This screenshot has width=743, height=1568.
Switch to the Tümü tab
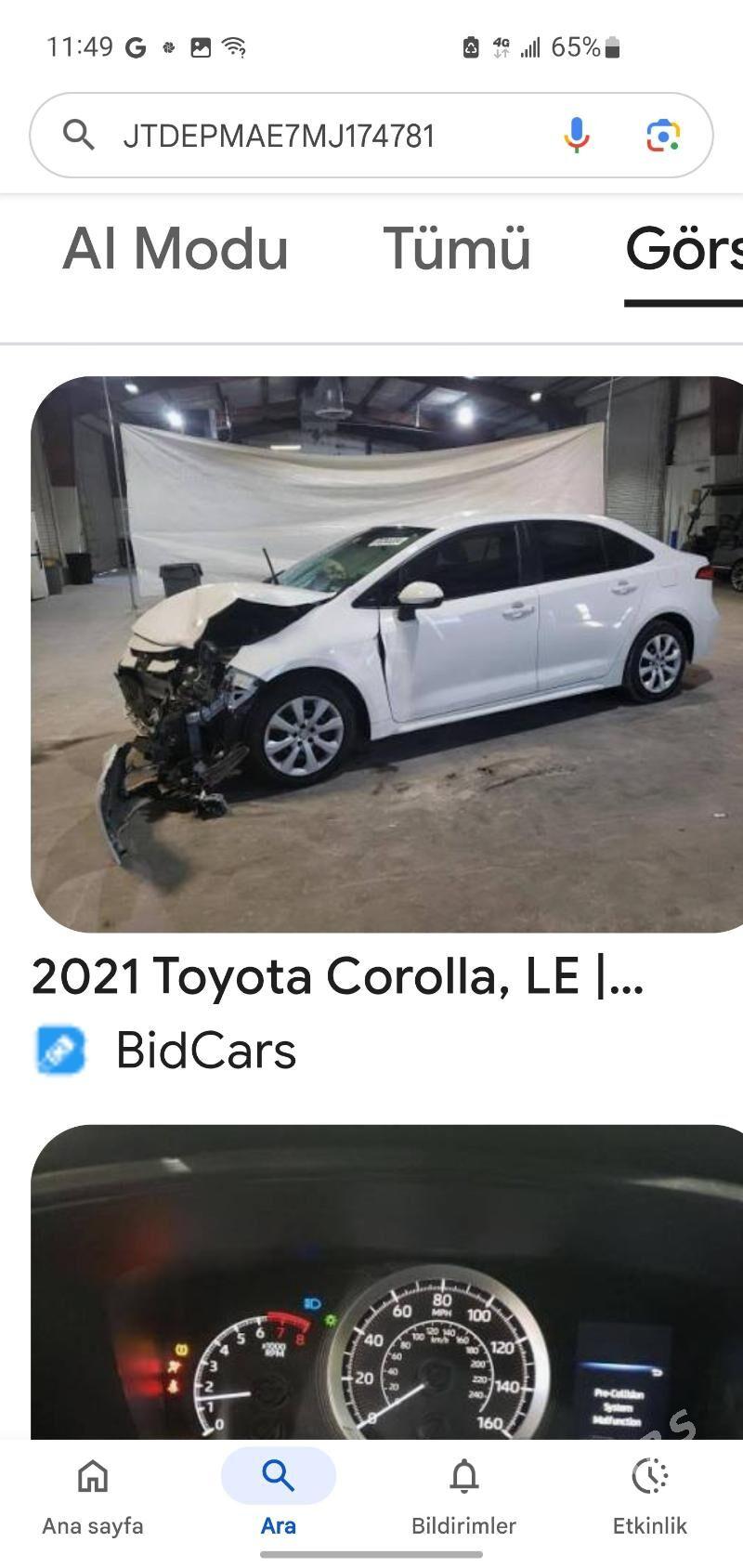[457, 249]
